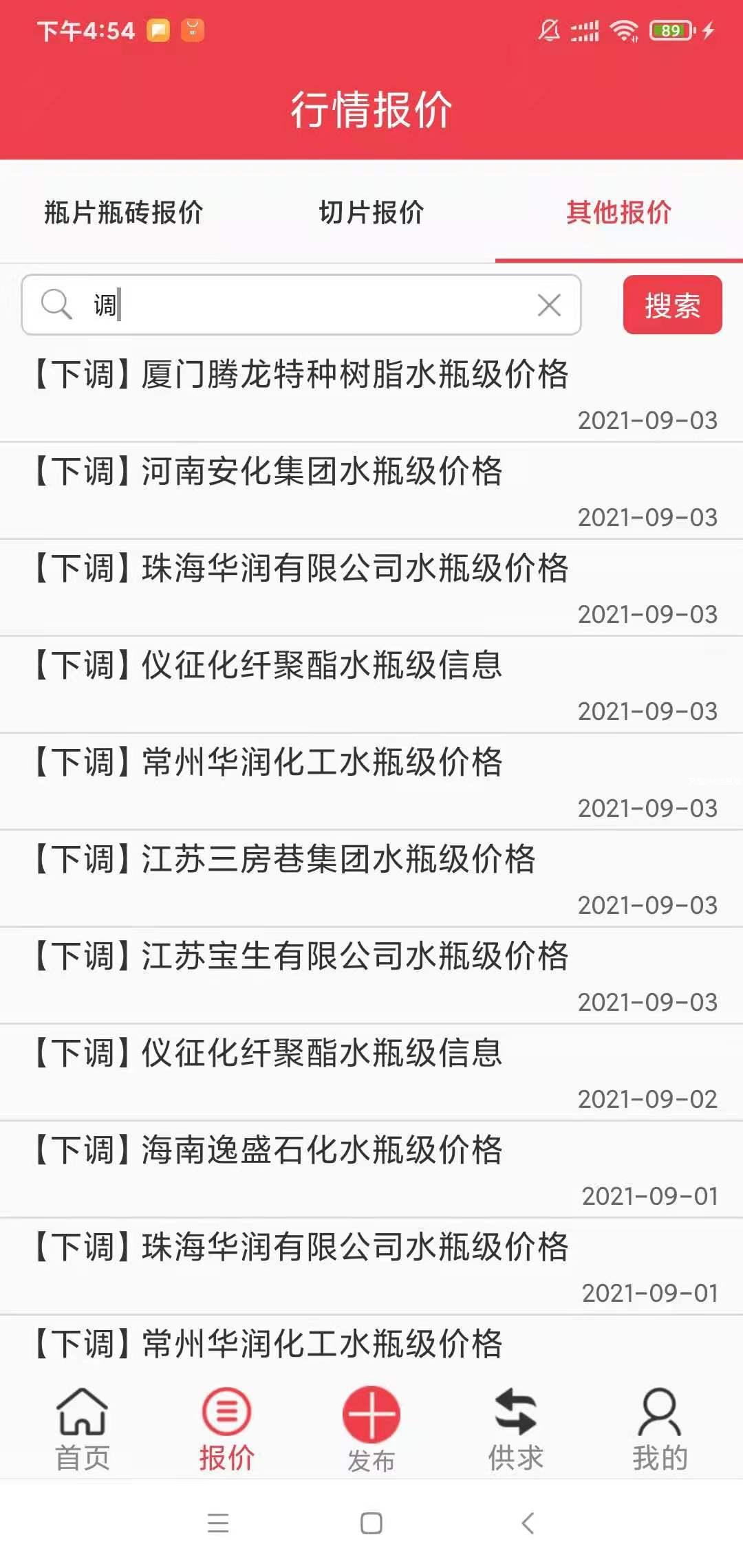Select the 其他报价 tab
Screen dimensions: 743x1568
point(618,212)
